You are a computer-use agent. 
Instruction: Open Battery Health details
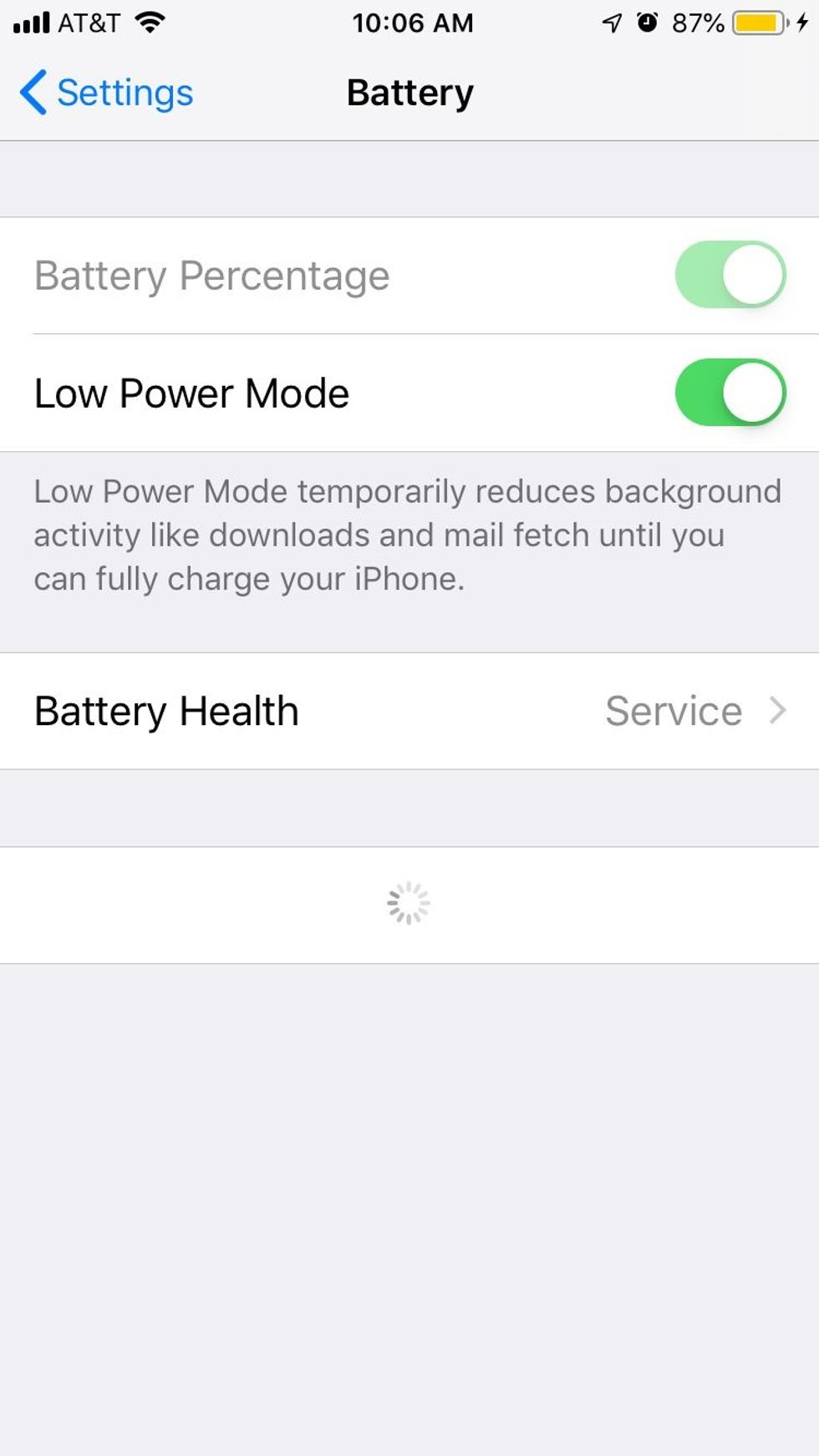[x=409, y=711]
